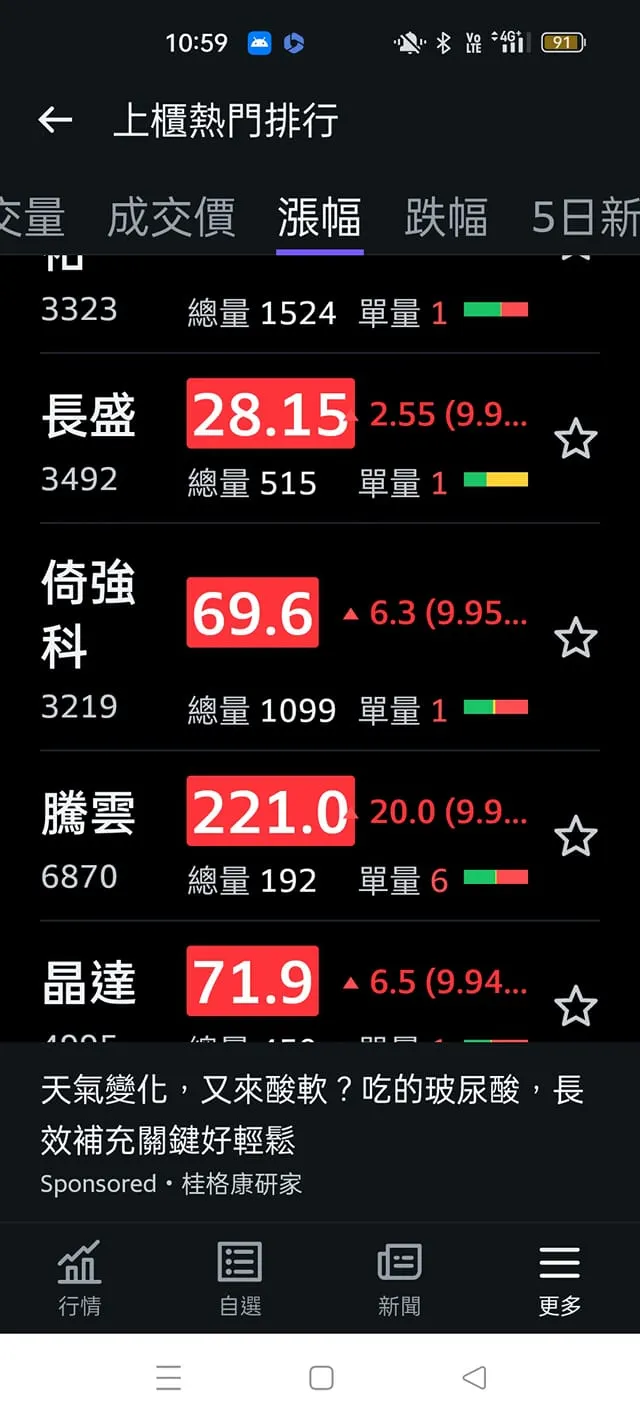Open stock 長盛 3492 details
This screenshot has height=1422, width=640.
89,438
